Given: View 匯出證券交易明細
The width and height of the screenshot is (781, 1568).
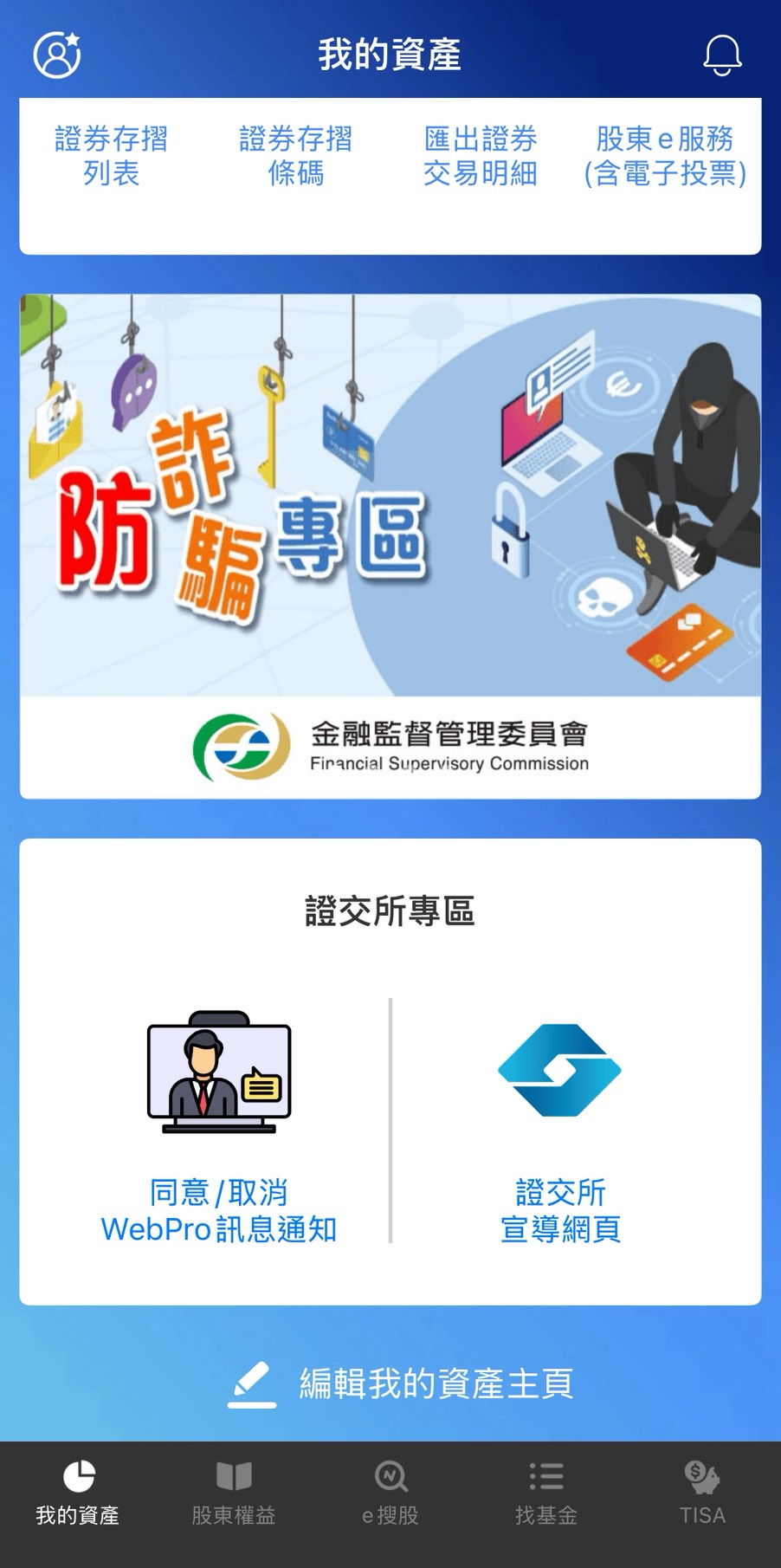Looking at the screenshot, I should pos(481,156).
